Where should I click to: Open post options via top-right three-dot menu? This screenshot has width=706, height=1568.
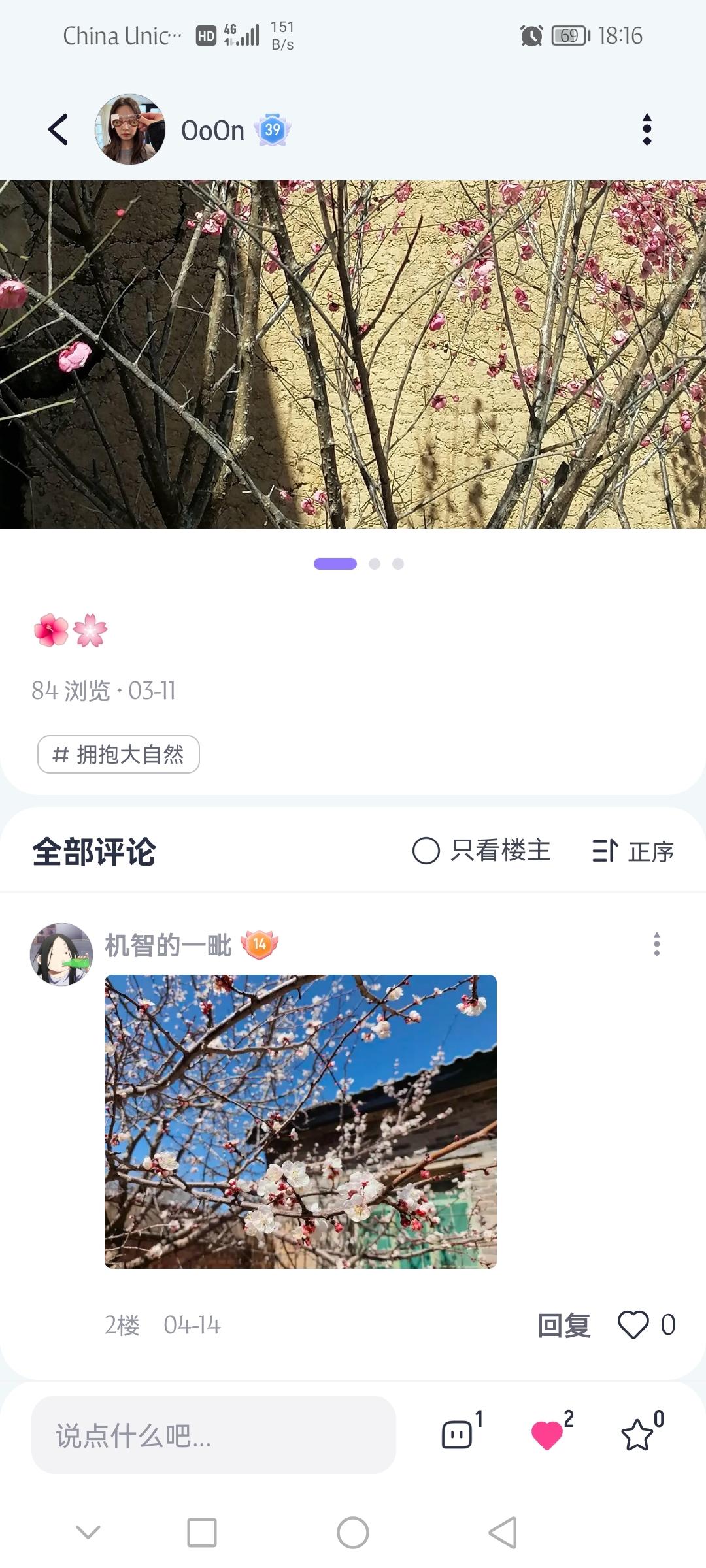(x=646, y=129)
